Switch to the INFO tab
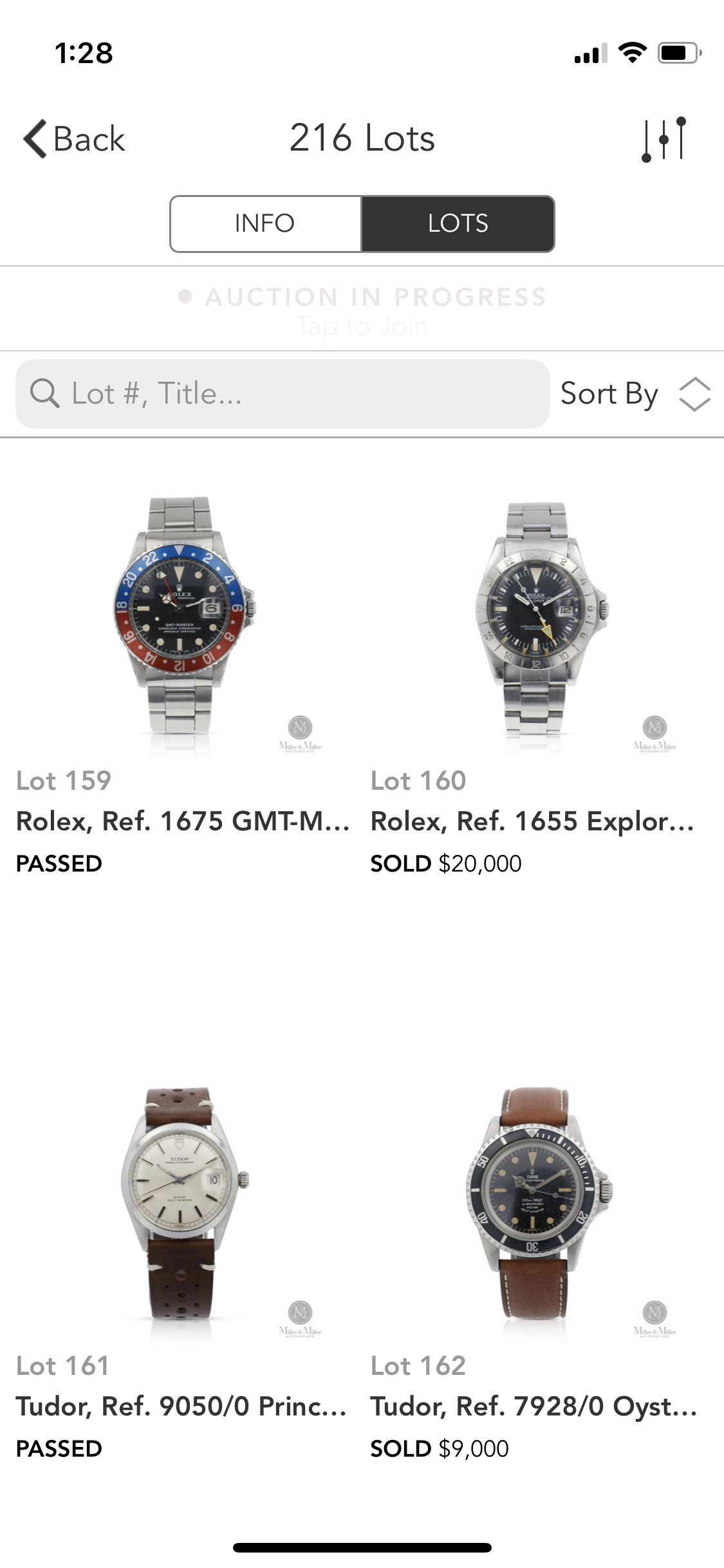The image size is (724, 1568). [265, 223]
